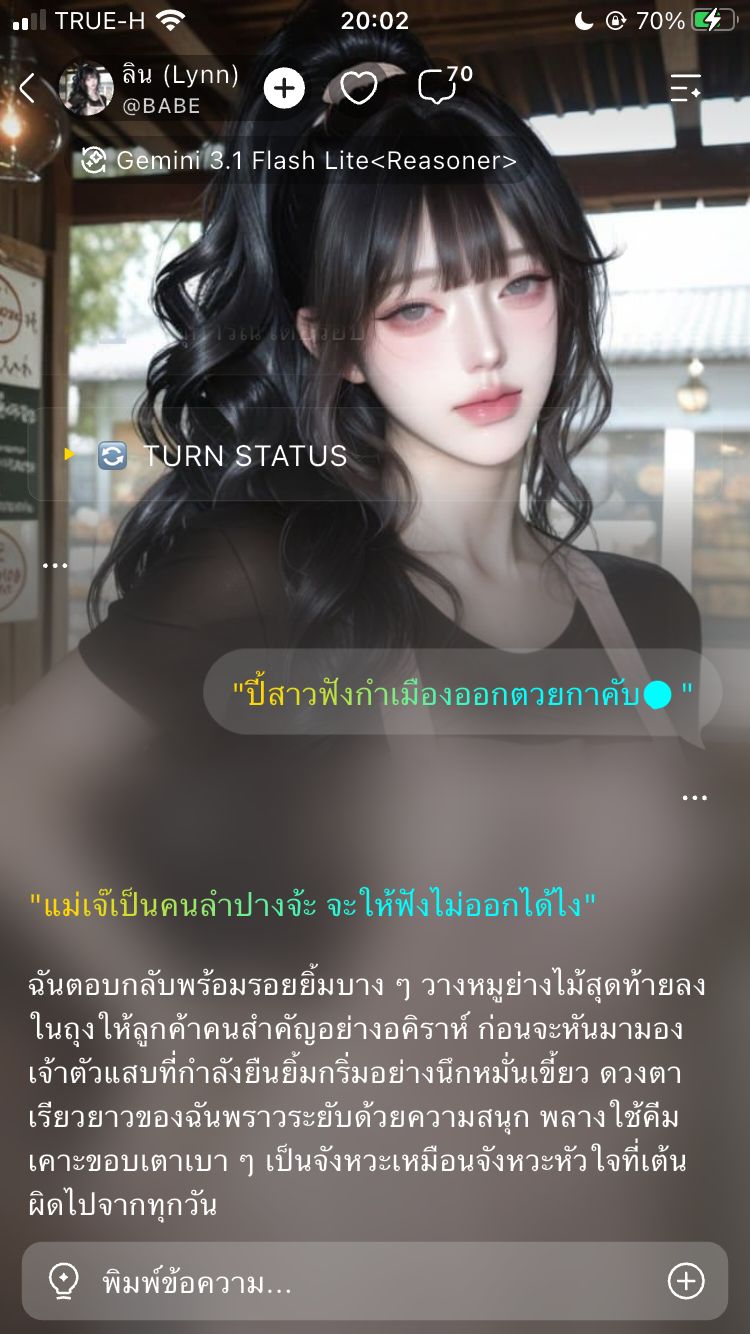
Task: Open options dots under the sent message
Action: click(x=694, y=798)
